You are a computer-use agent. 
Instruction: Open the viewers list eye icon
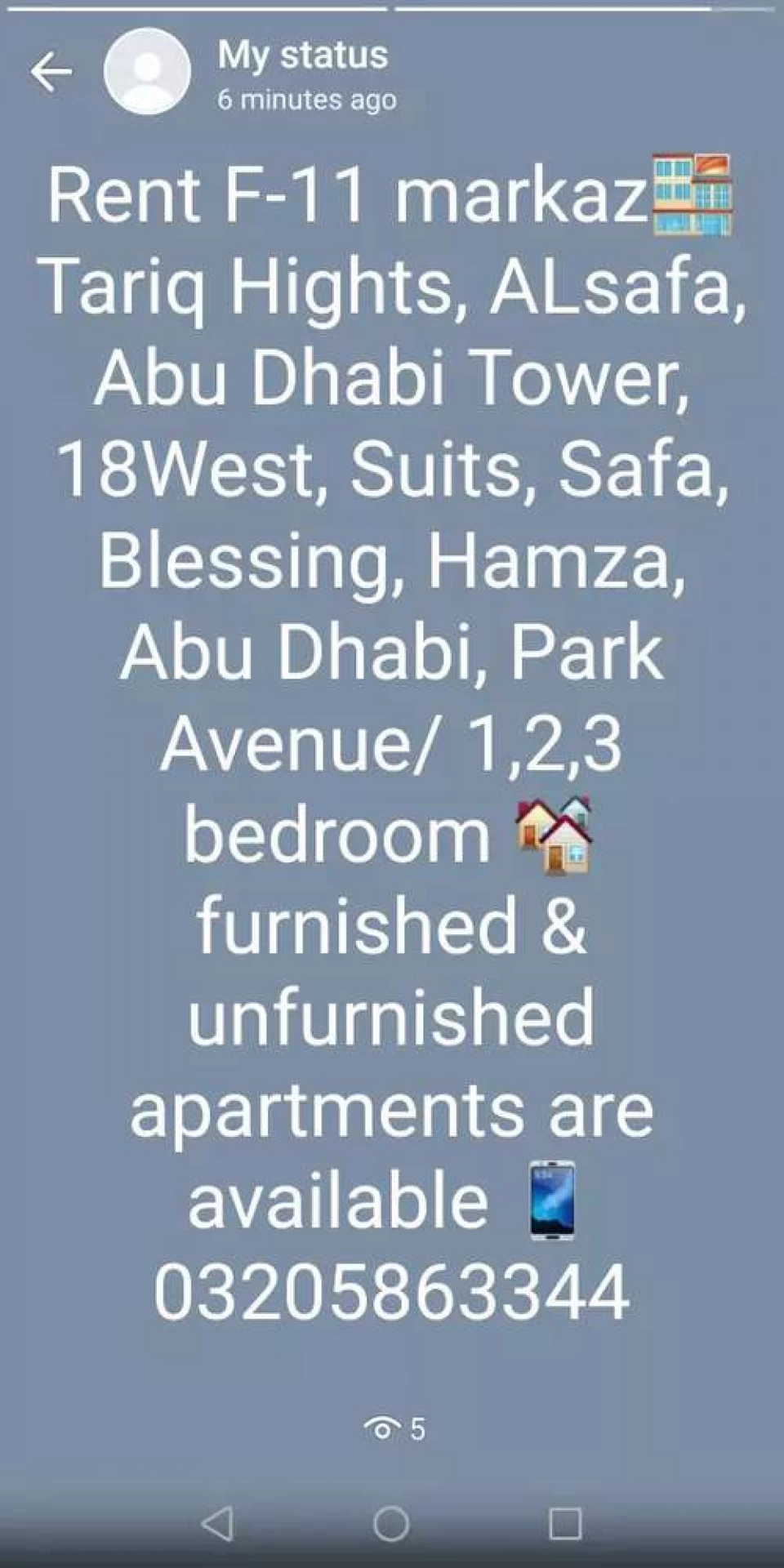tap(382, 1428)
